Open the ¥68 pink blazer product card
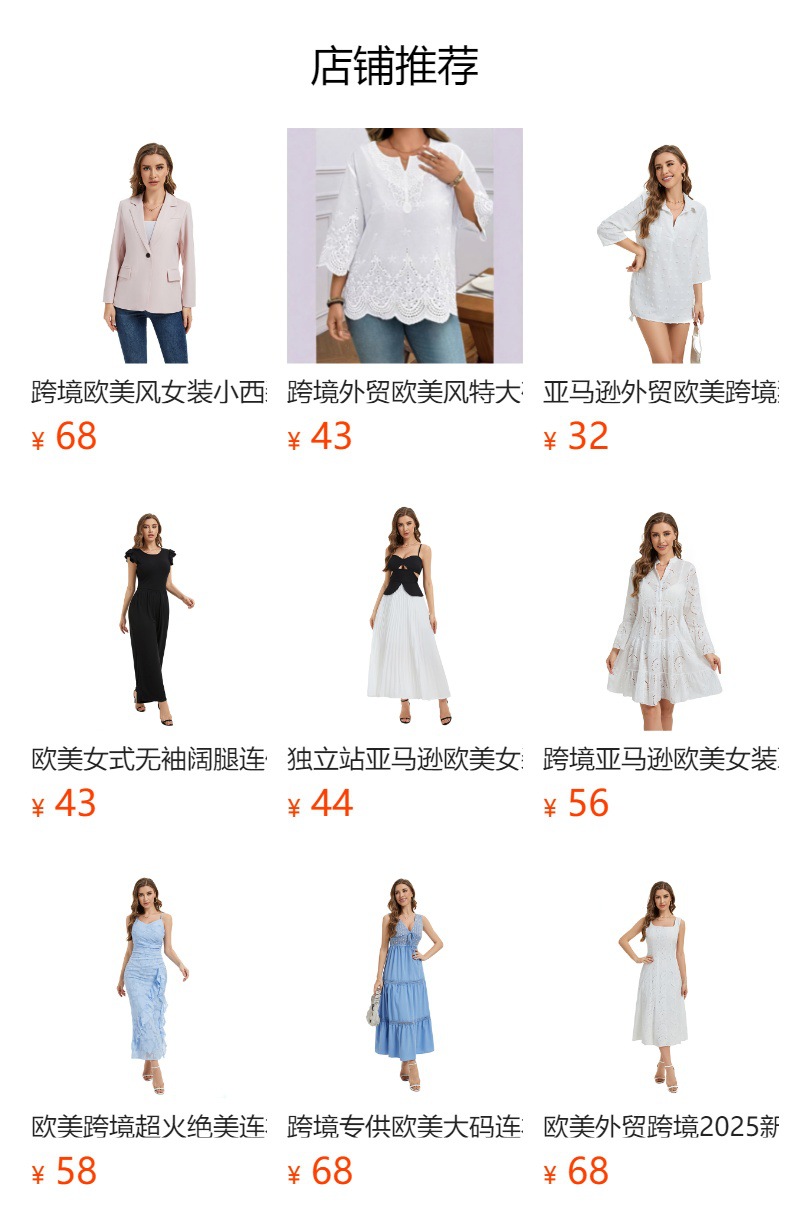Image resolution: width=790 pixels, height=1230 pixels. click(x=149, y=291)
